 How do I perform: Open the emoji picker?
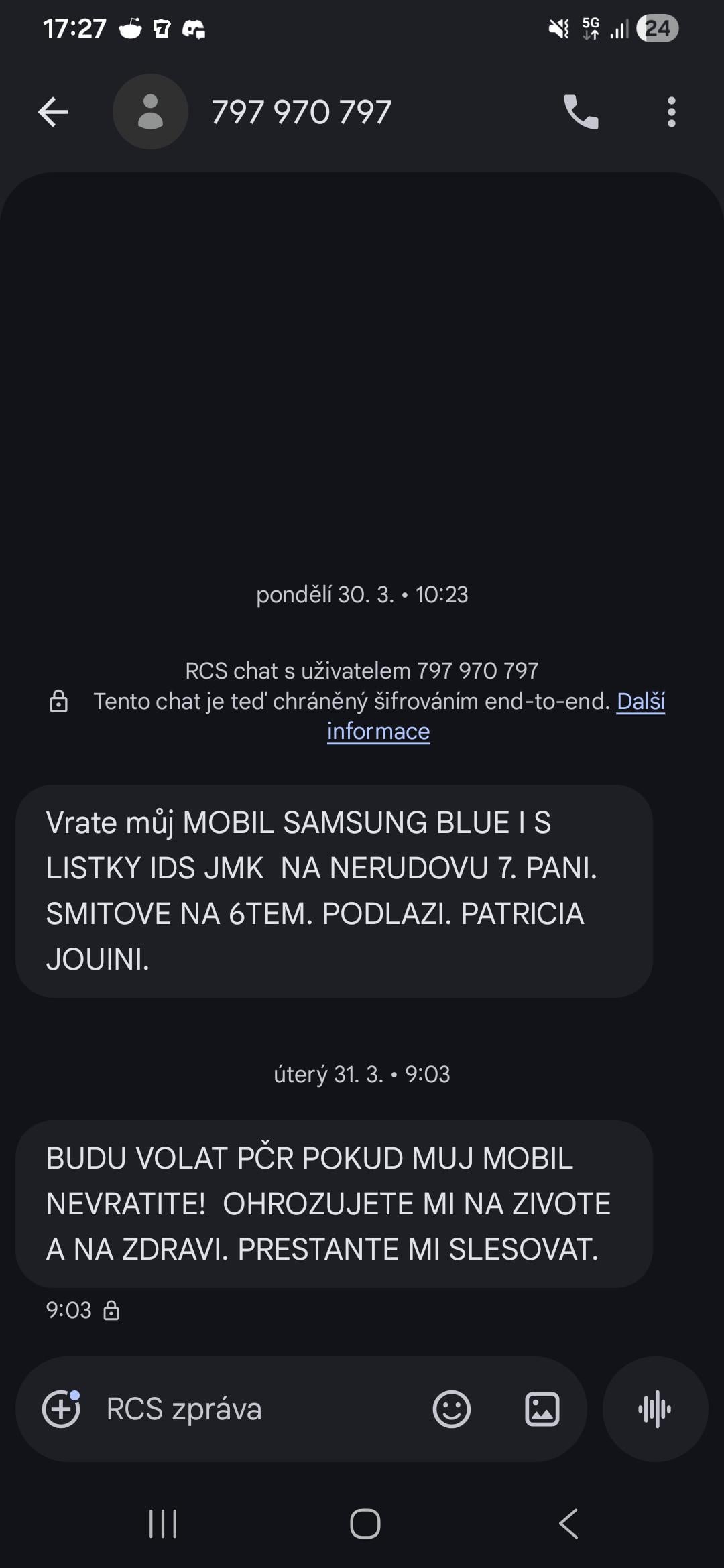coord(451,1409)
